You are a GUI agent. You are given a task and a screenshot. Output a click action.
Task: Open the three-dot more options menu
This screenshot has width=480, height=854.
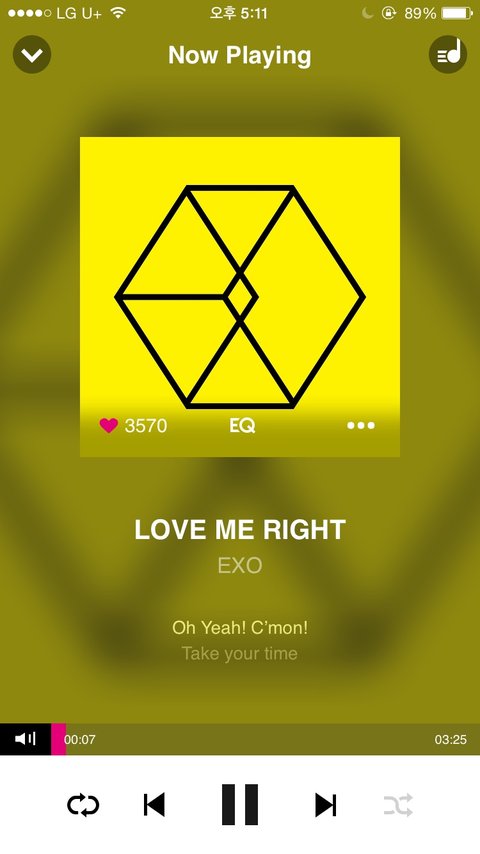361,425
